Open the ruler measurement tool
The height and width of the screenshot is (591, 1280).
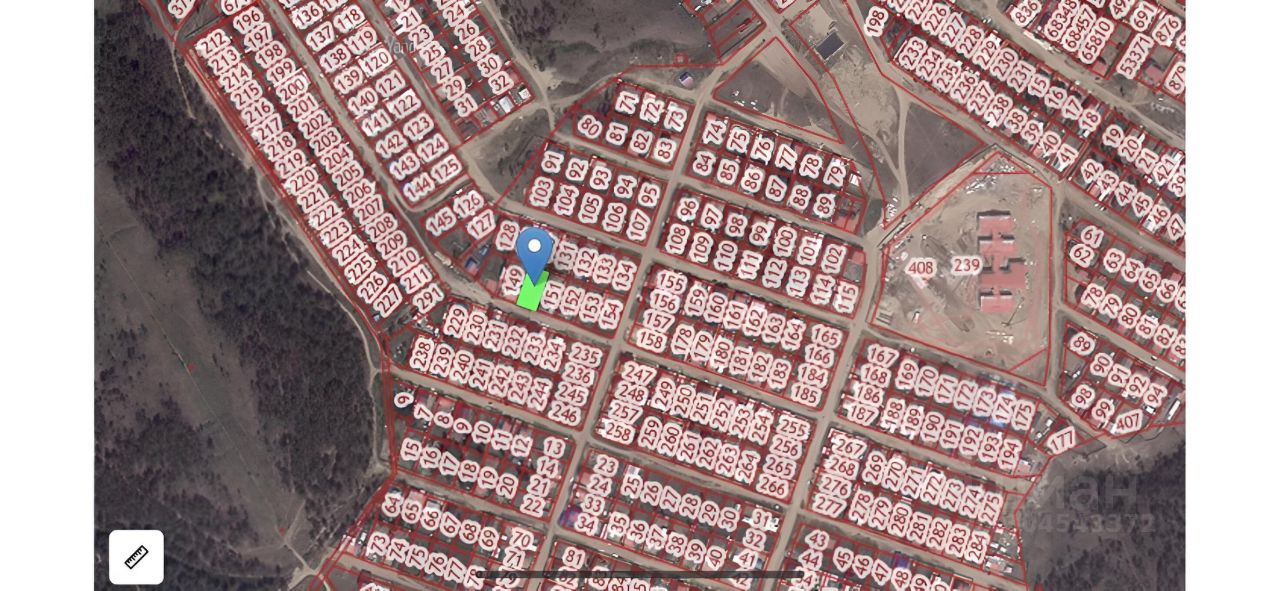tap(136, 557)
